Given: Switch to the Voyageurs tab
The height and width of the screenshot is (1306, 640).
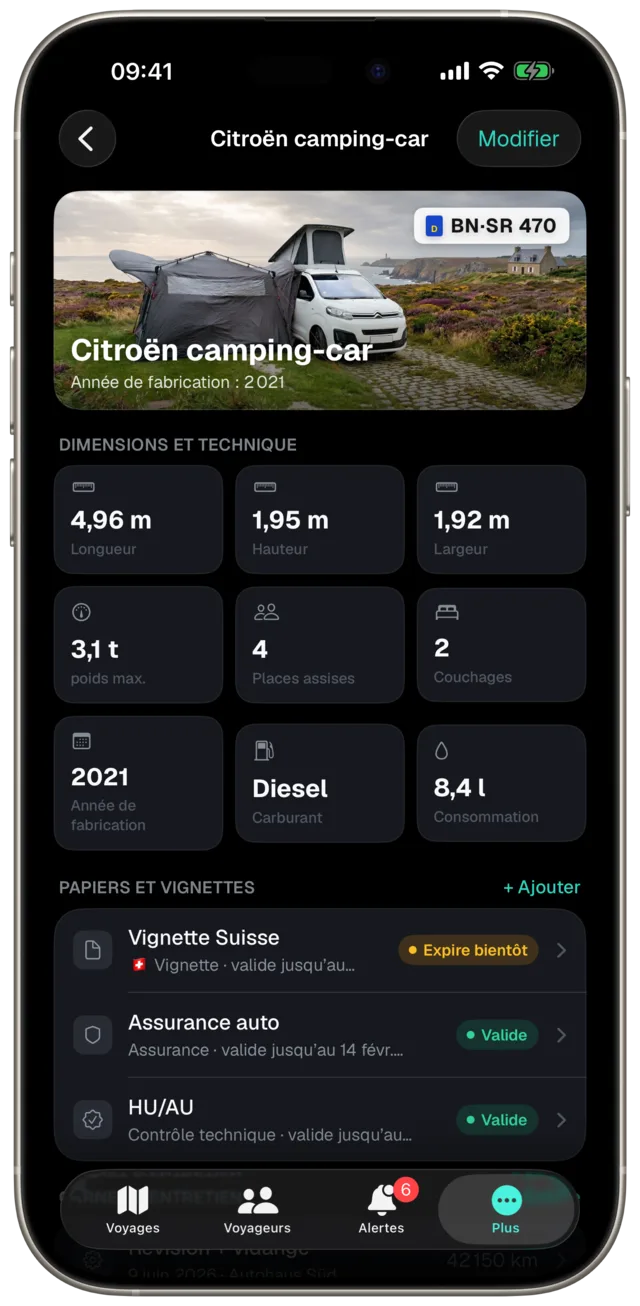Looking at the screenshot, I should pos(257,1210).
